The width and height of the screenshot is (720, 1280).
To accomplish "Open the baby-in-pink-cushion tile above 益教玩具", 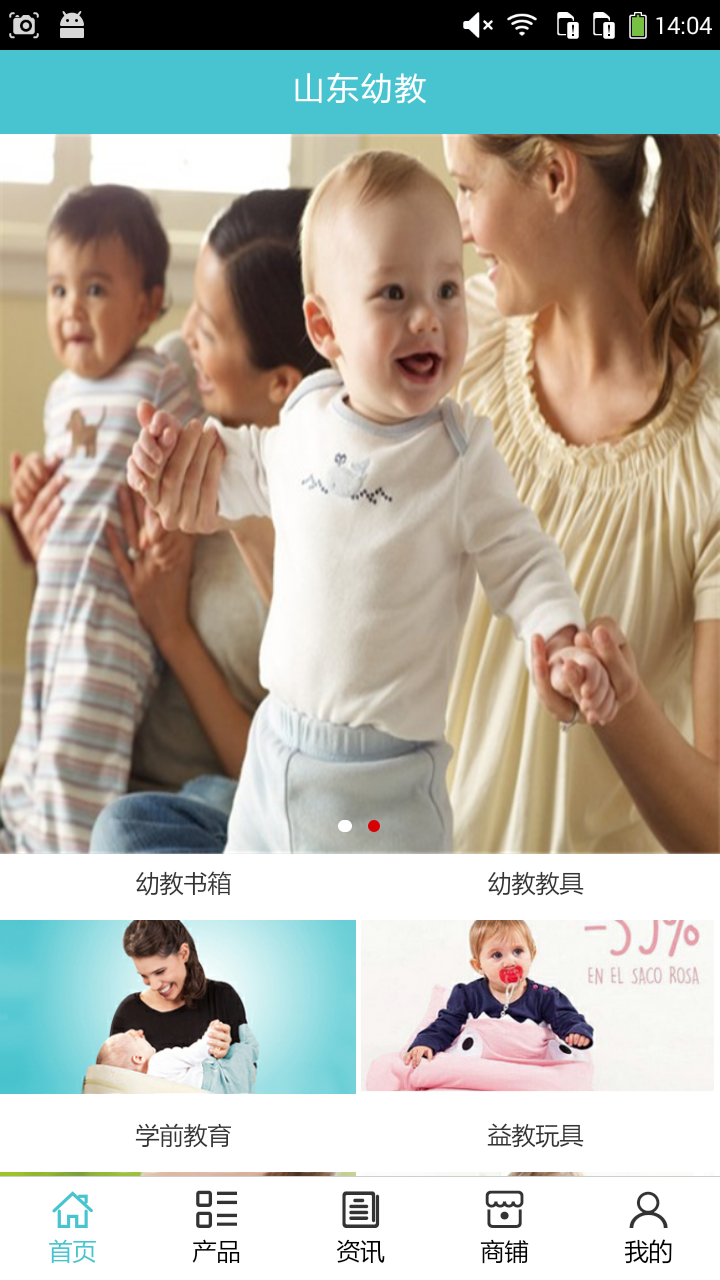I will point(538,1006).
